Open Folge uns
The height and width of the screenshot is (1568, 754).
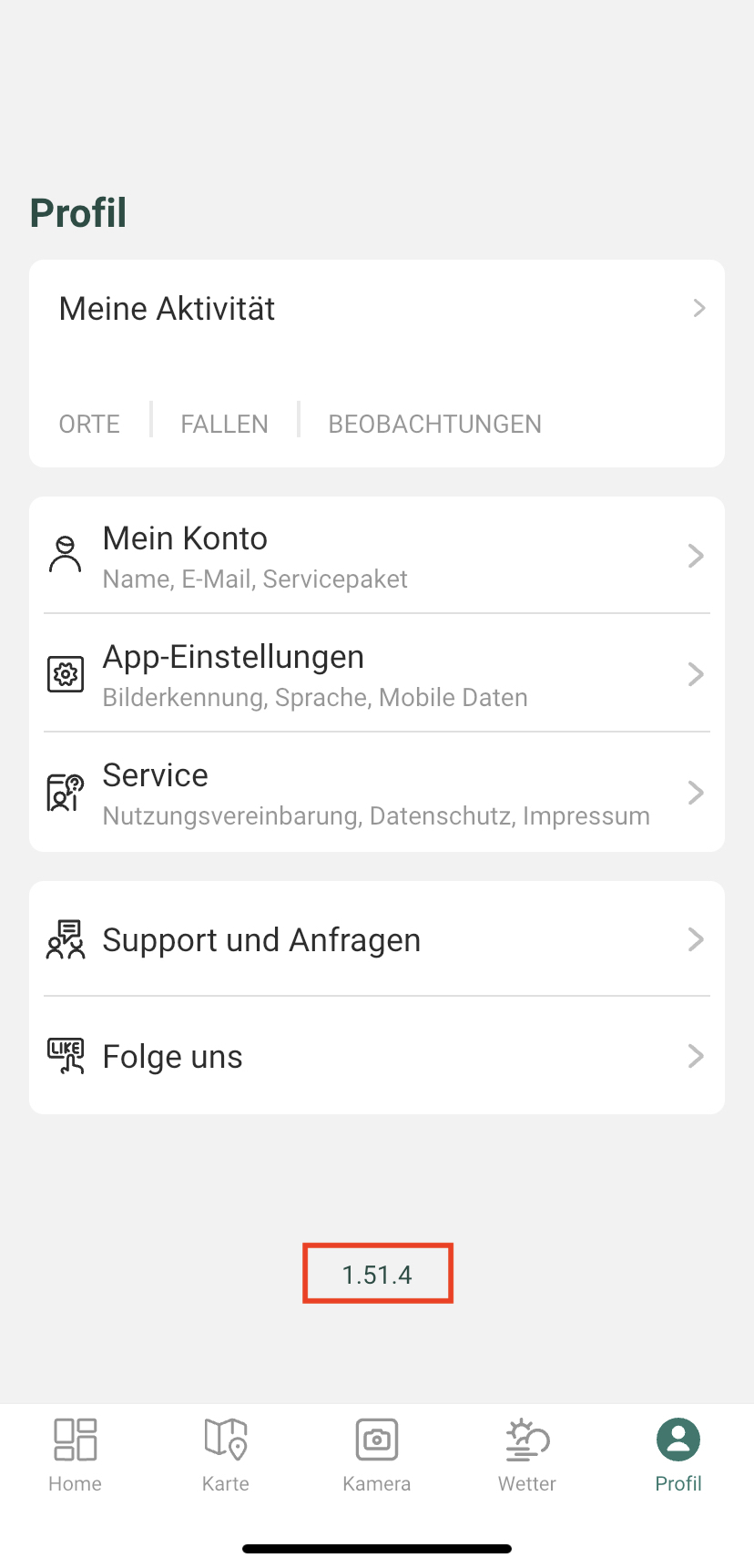click(377, 1056)
